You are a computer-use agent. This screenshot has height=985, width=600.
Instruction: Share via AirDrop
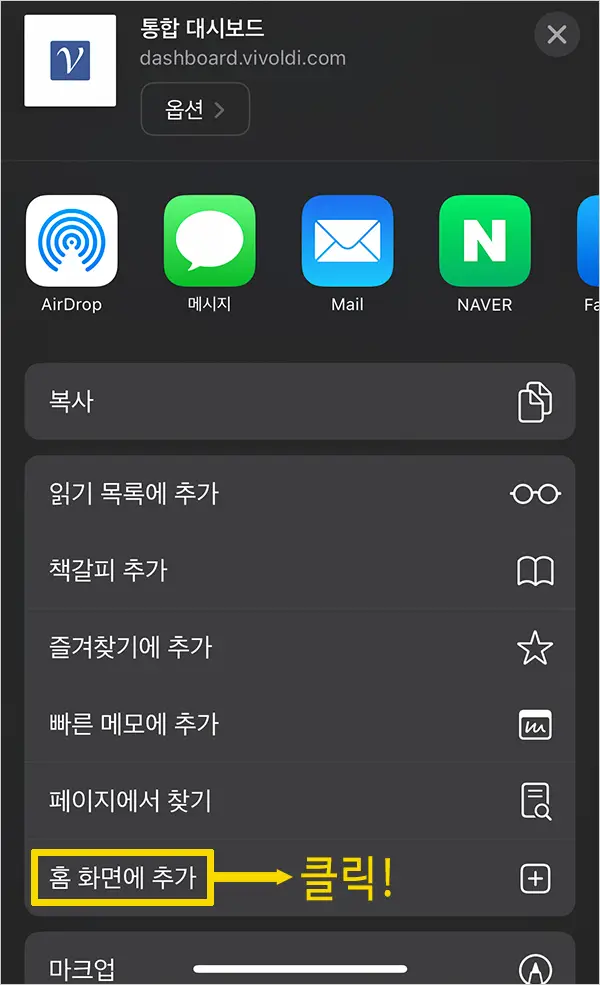[x=72, y=241]
